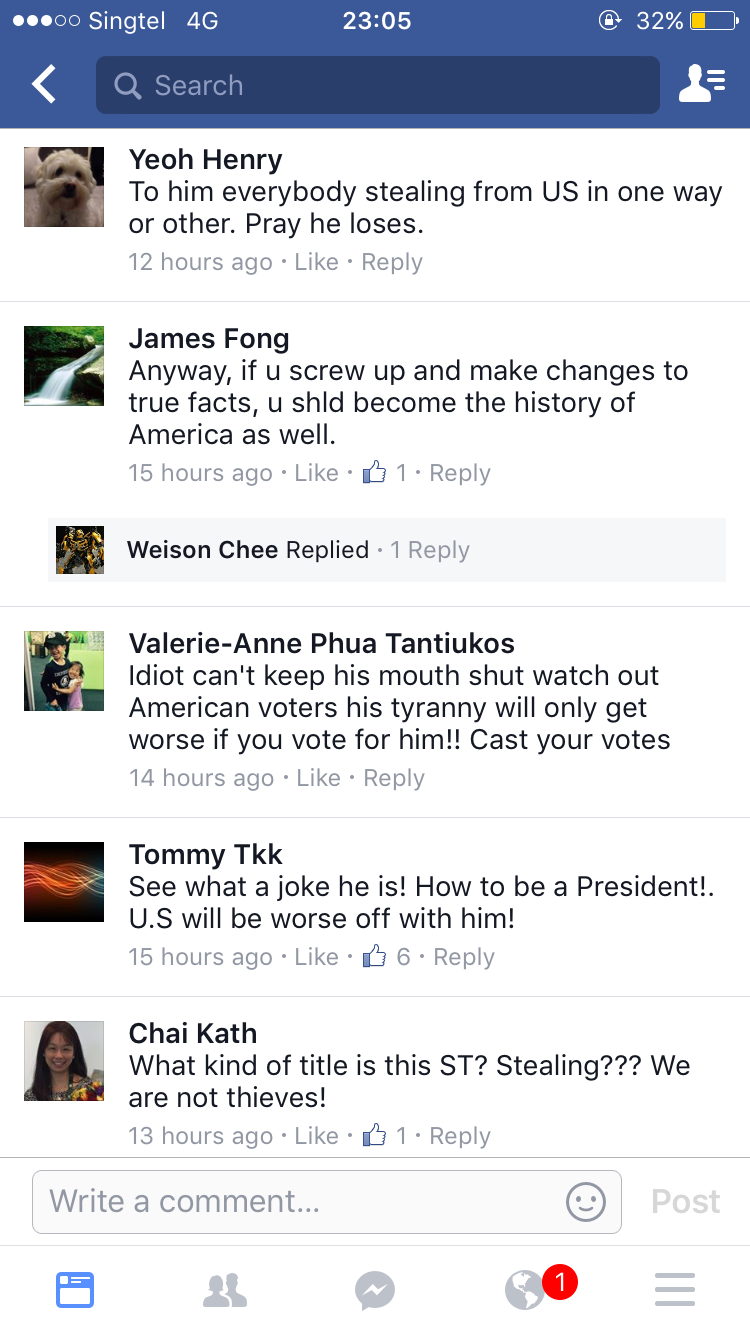Screen dimensions: 750x1334
Task: Open the Notifications globe tab
Action: tap(525, 1290)
